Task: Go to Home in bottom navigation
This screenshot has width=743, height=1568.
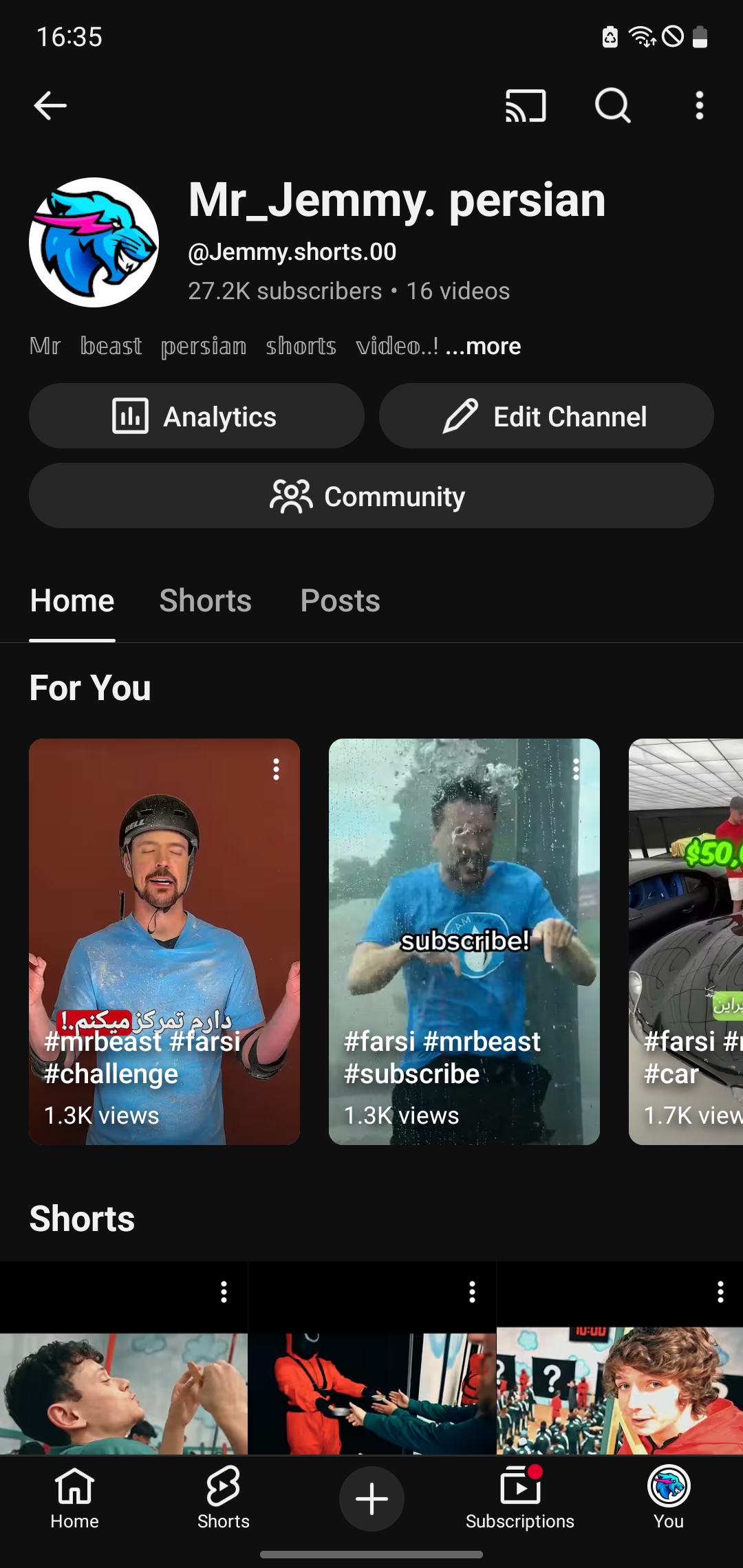Action: pyautogui.click(x=74, y=1499)
